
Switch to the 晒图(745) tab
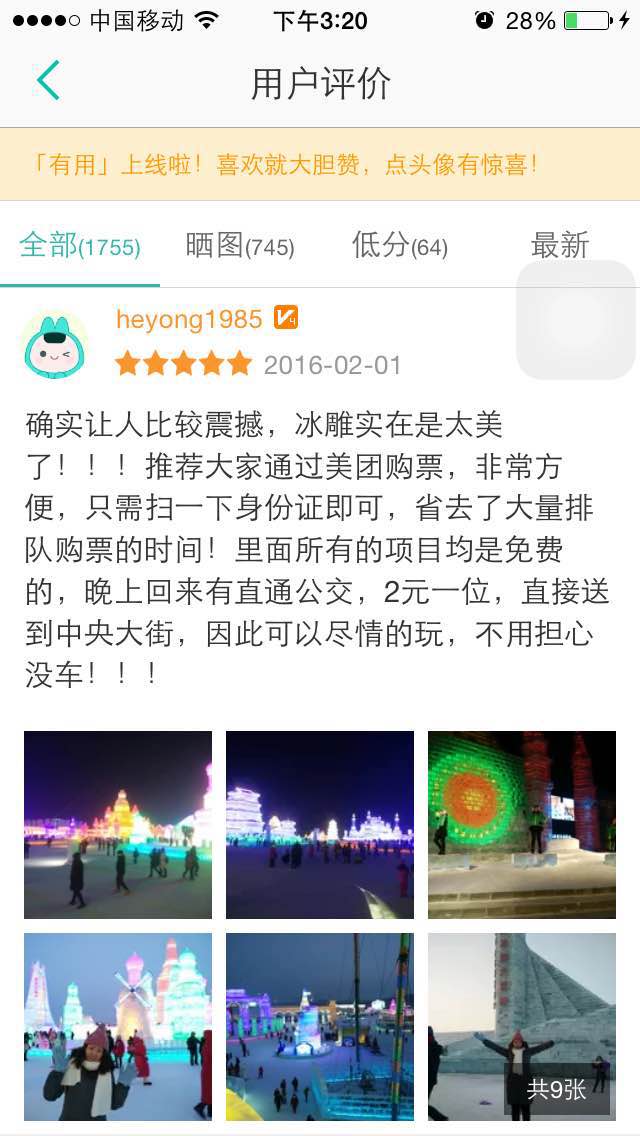240,245
